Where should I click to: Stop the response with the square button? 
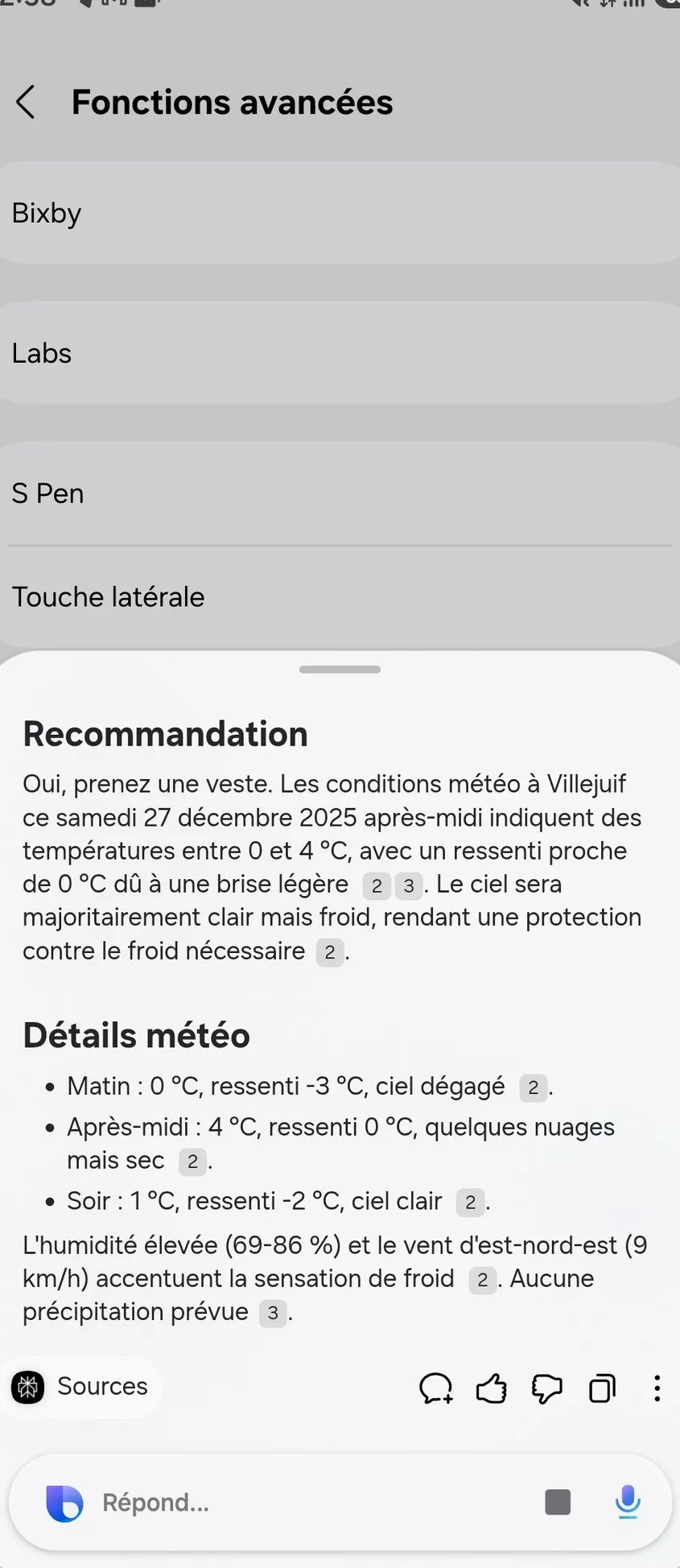pyautogui.click(x=558, y=1502)
